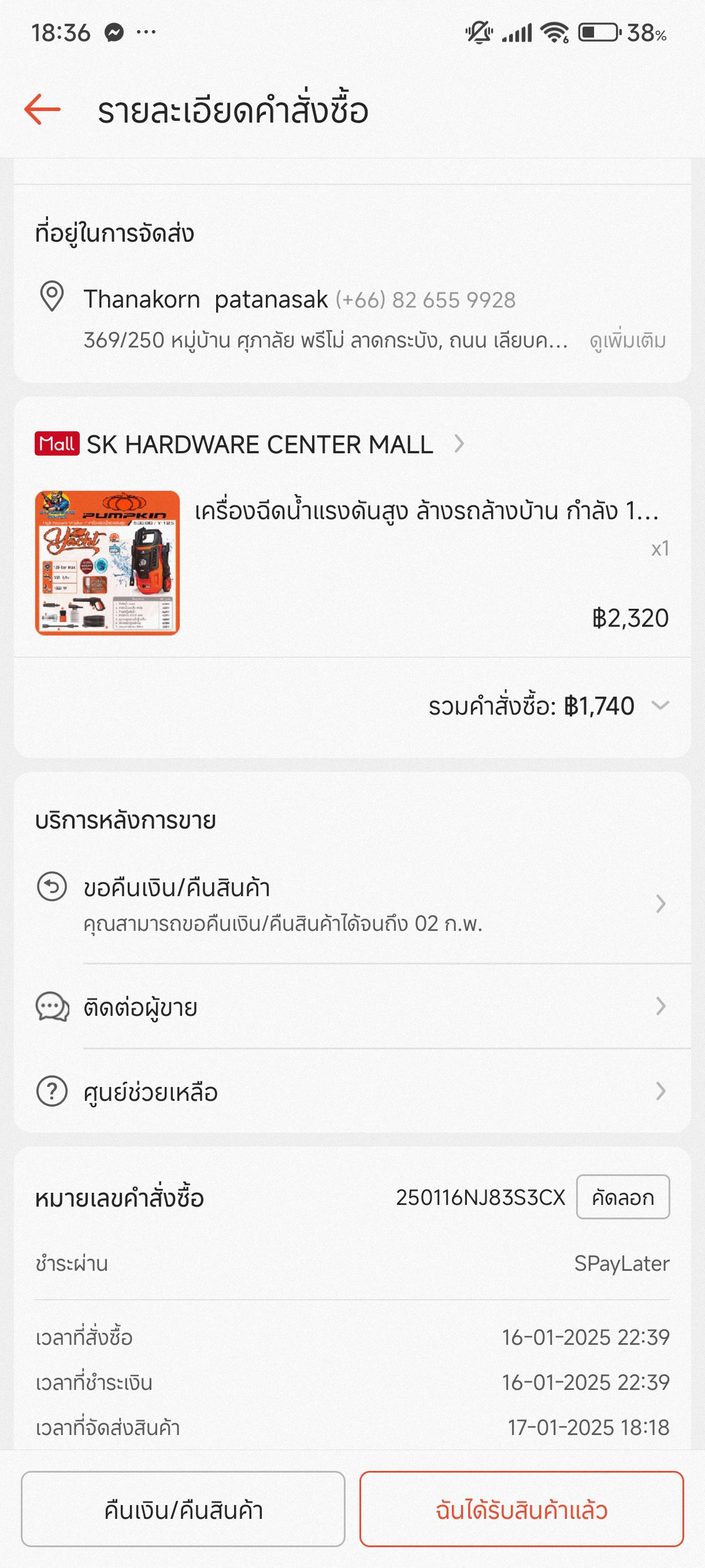Open SK HARDWARE CENTER MALL shop page
Image resolution: width=705 pixels, height=1568 pixels.
250,445
